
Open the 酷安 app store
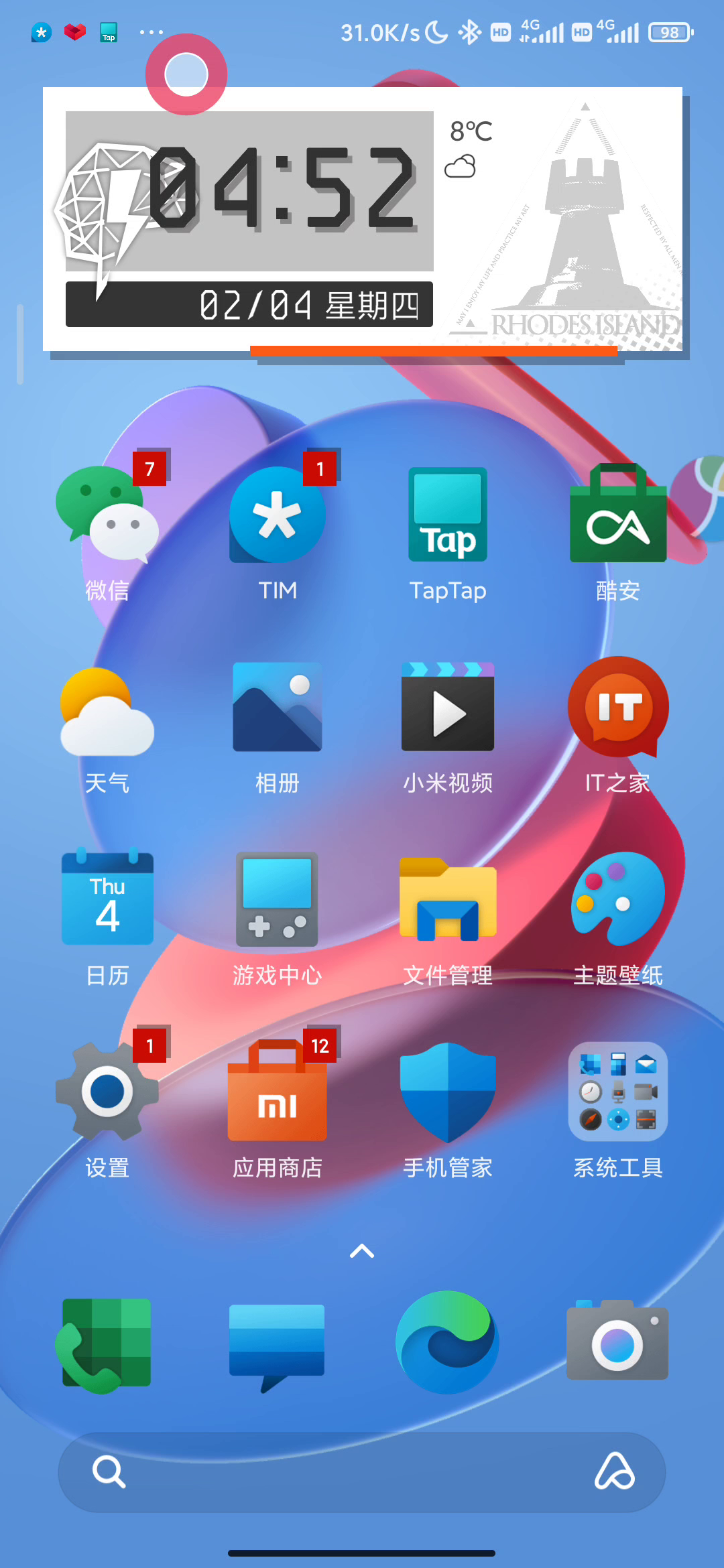[x=618, y=515]
